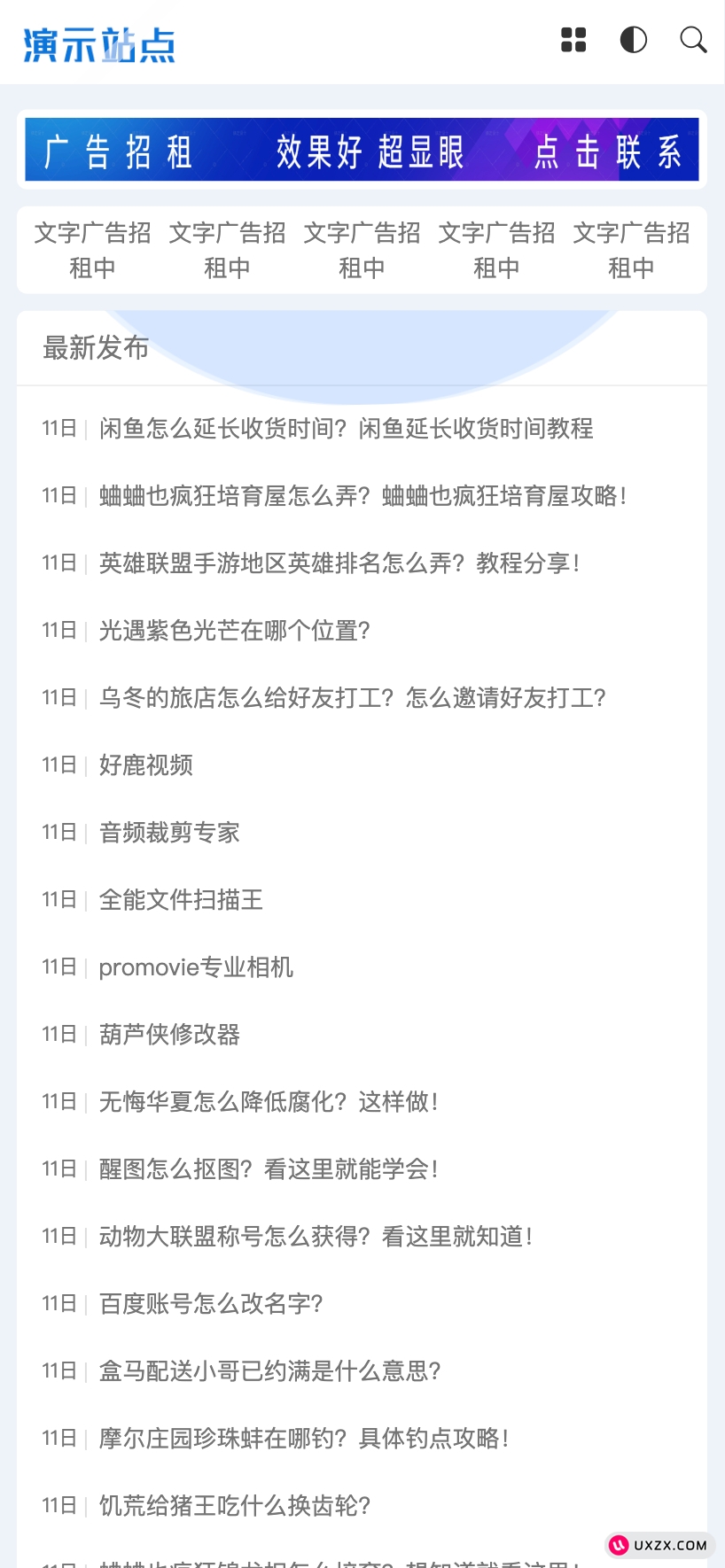Open 蛐蛐也疯狂培育屋怎么弄 article
Image resolution: width=725 pixels, height=1568 pixels.
click(x=362, y=496)
